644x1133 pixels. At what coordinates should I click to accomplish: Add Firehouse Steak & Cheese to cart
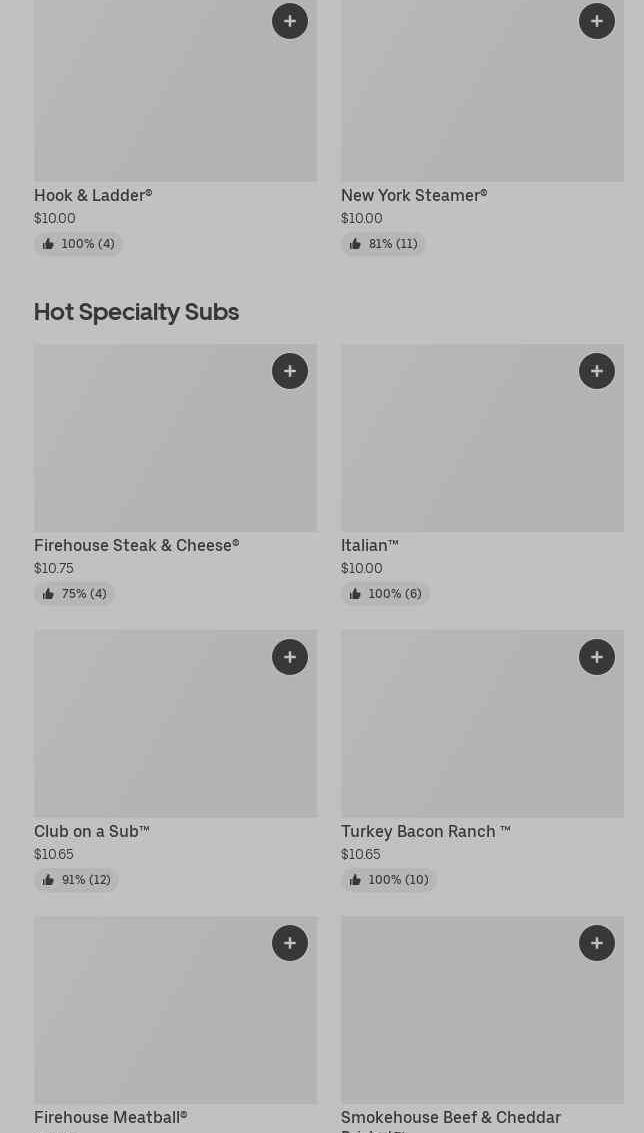(290, 371)
